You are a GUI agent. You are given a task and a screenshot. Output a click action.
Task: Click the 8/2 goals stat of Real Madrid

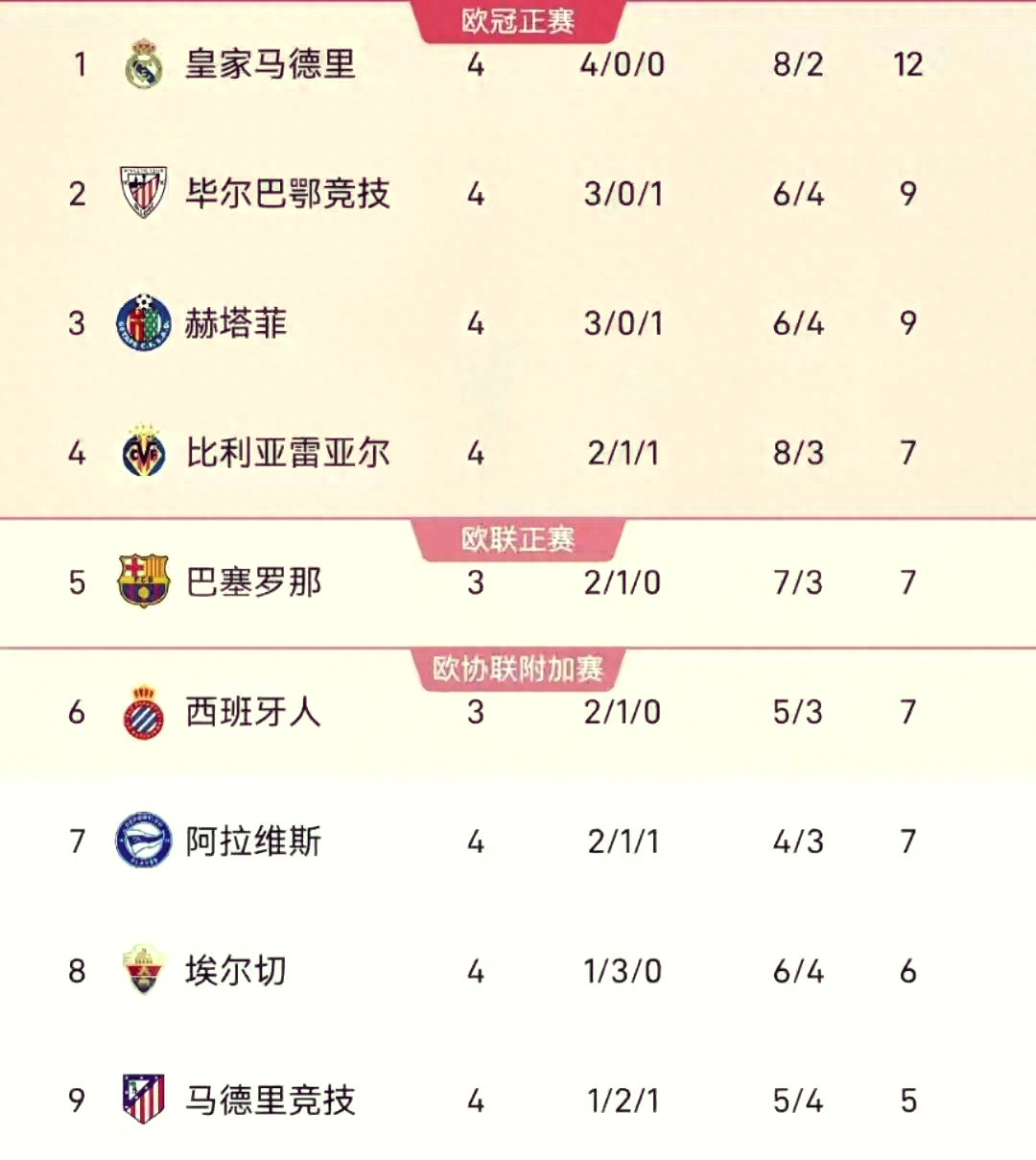[798, 65]
